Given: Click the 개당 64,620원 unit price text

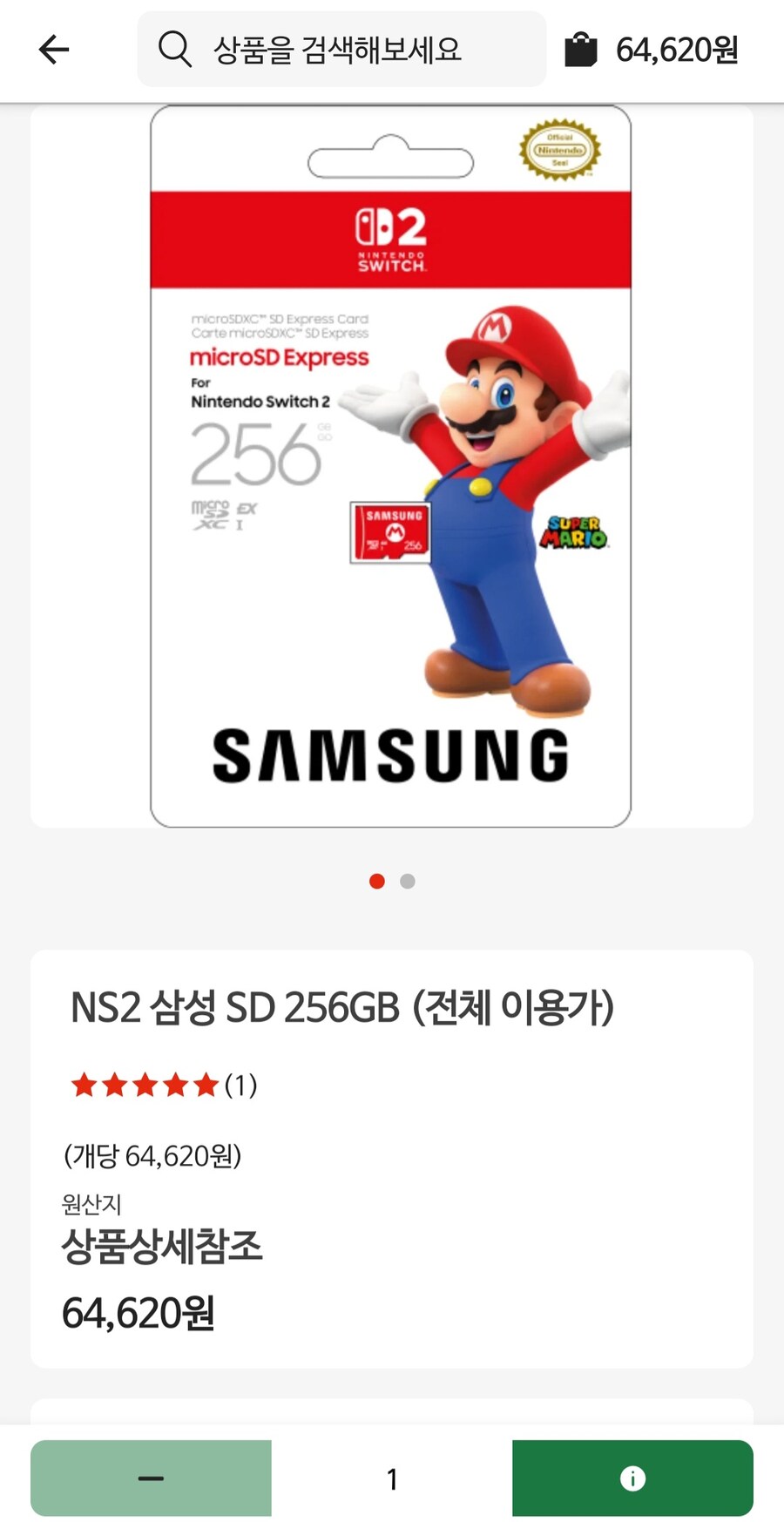Looking at the screenshot, I should coord(152,1157).
